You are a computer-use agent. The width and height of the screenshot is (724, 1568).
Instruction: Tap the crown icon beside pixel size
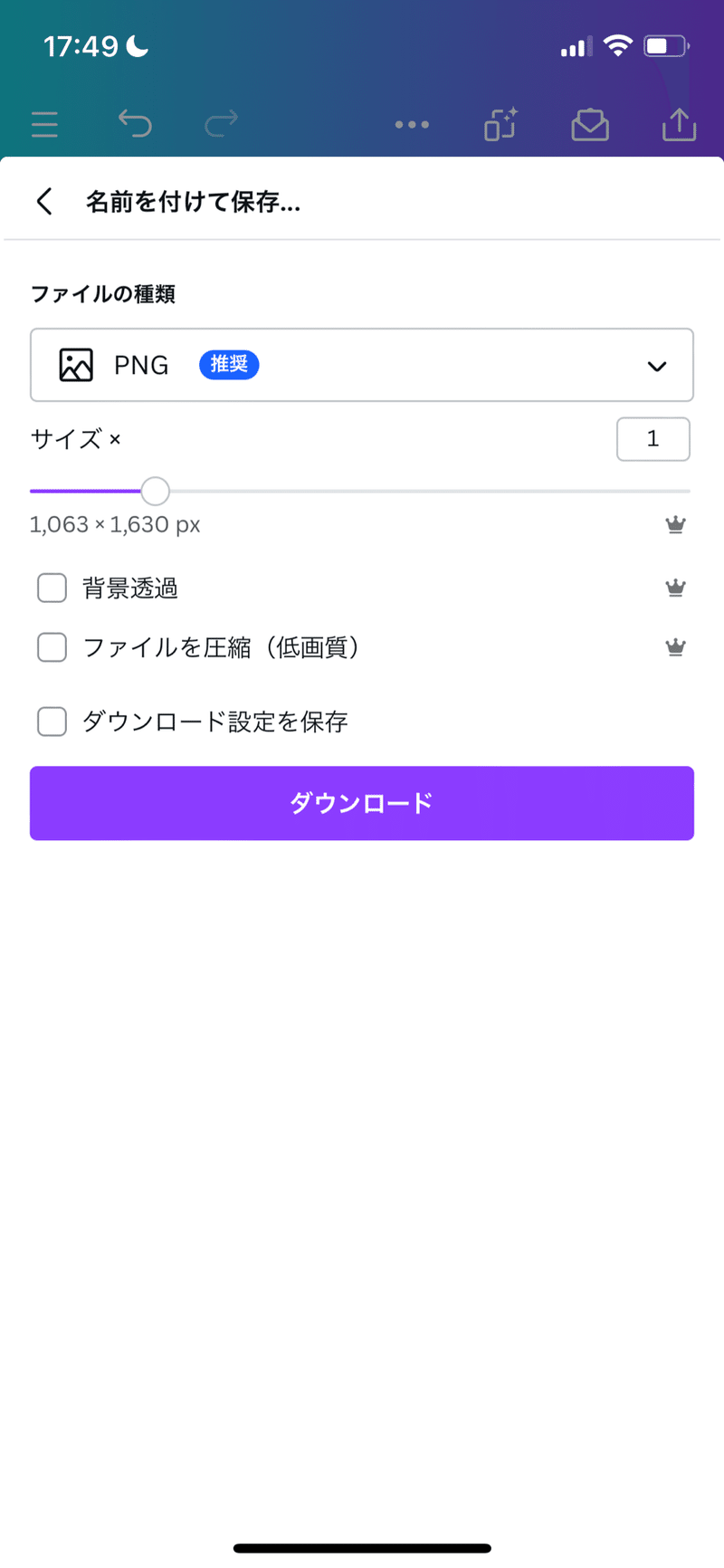click(x=675, y=524)
